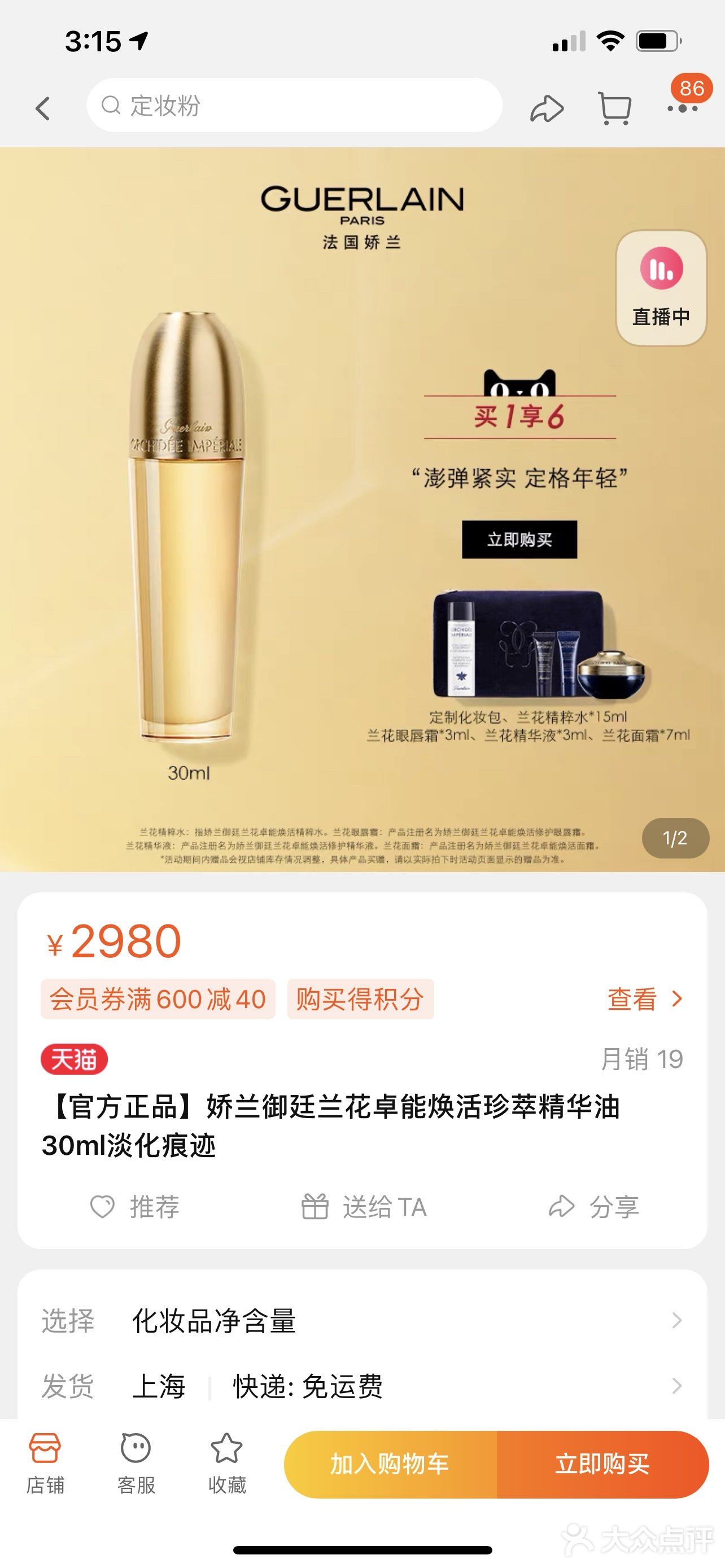Tap the search magnifier icon

(112, 107)
